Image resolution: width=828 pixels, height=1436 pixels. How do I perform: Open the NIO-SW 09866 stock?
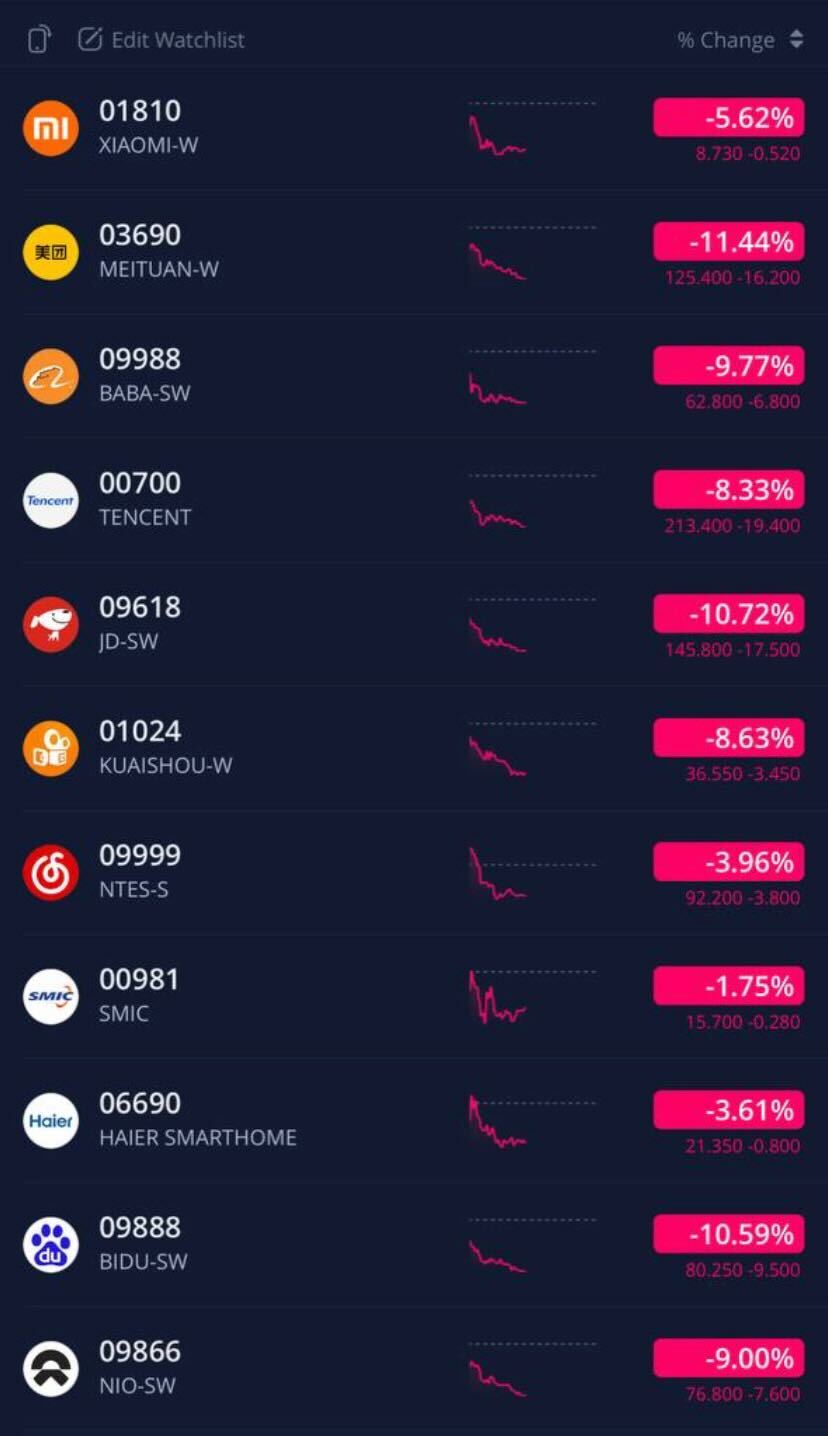414,1369
